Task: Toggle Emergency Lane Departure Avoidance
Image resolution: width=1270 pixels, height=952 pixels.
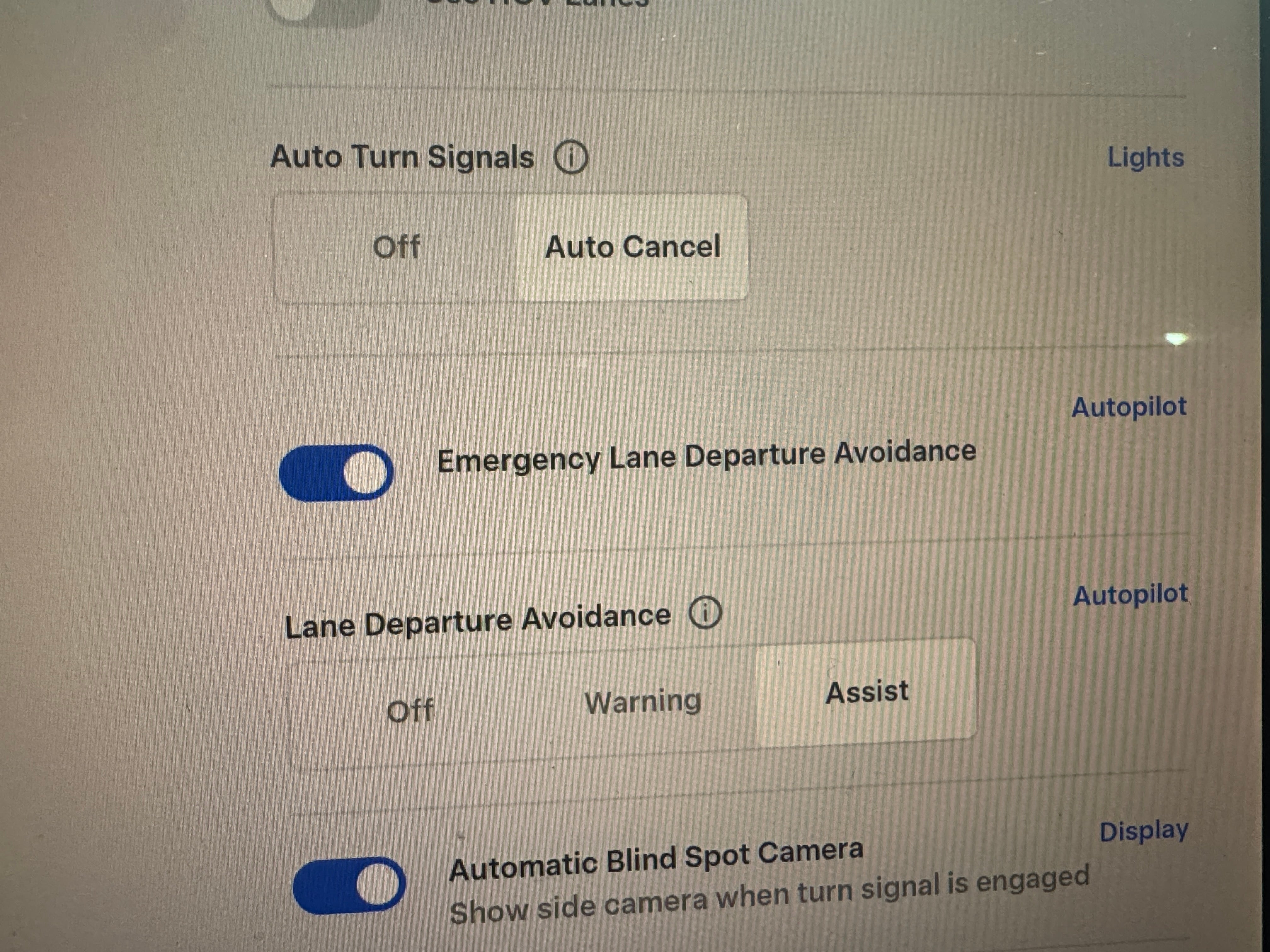Action: tap(336, 472)
